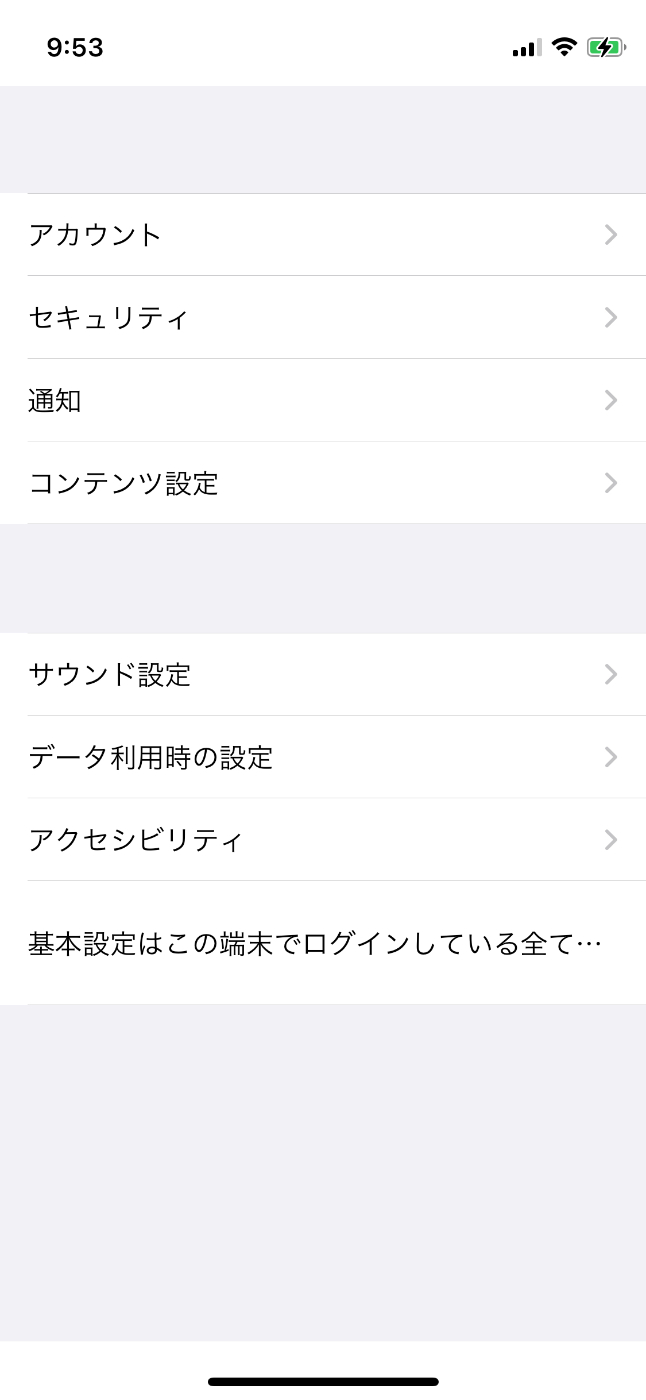This screenshot has width=646, height=1400.
Task: Open サウンド設定
Action: (x=323, y=675)
